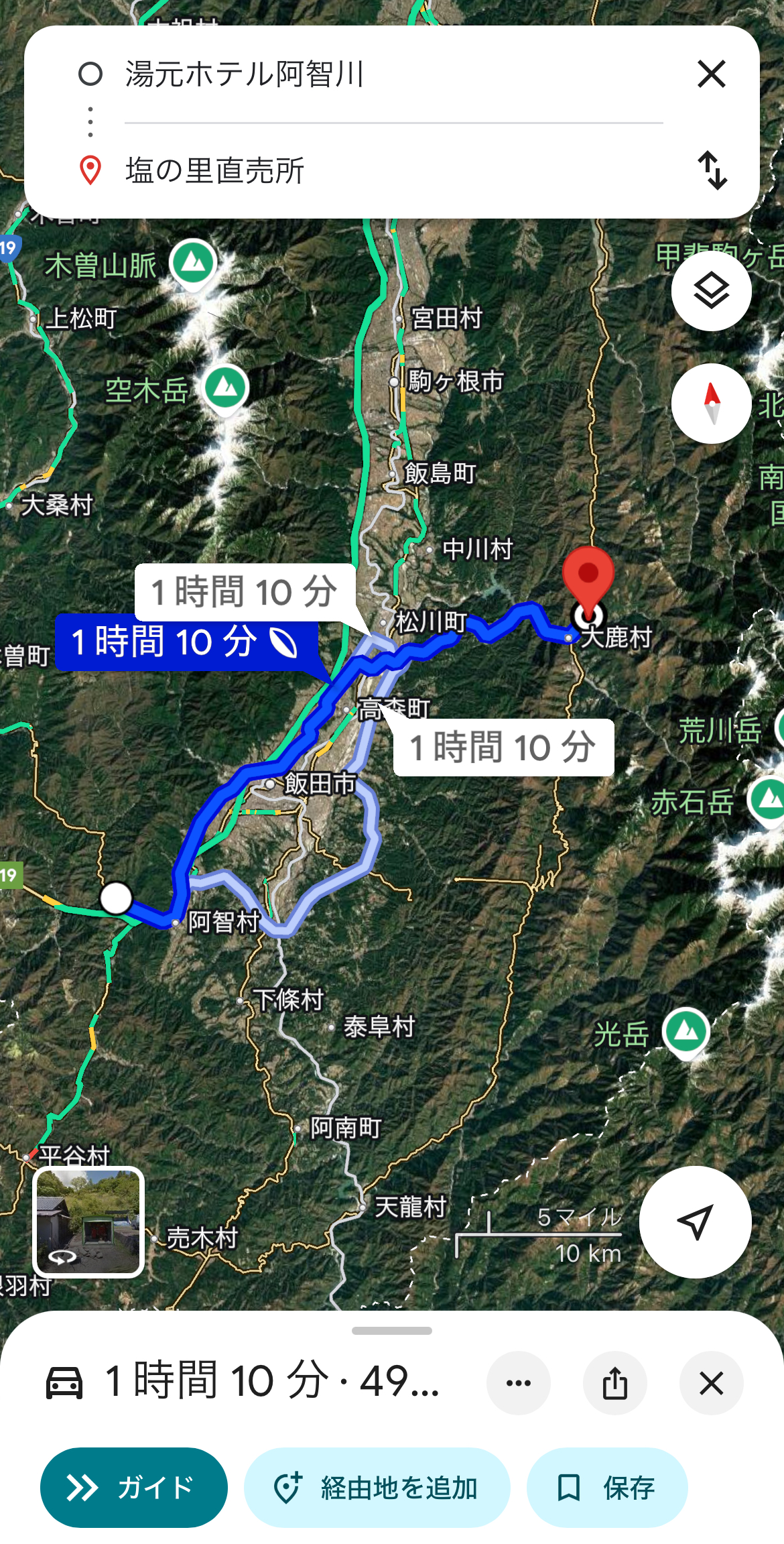Image resolution: width=784 pixels, height=1544 pixels.
Task: Open the map layers selector
Action: click(x=711, y=291)
